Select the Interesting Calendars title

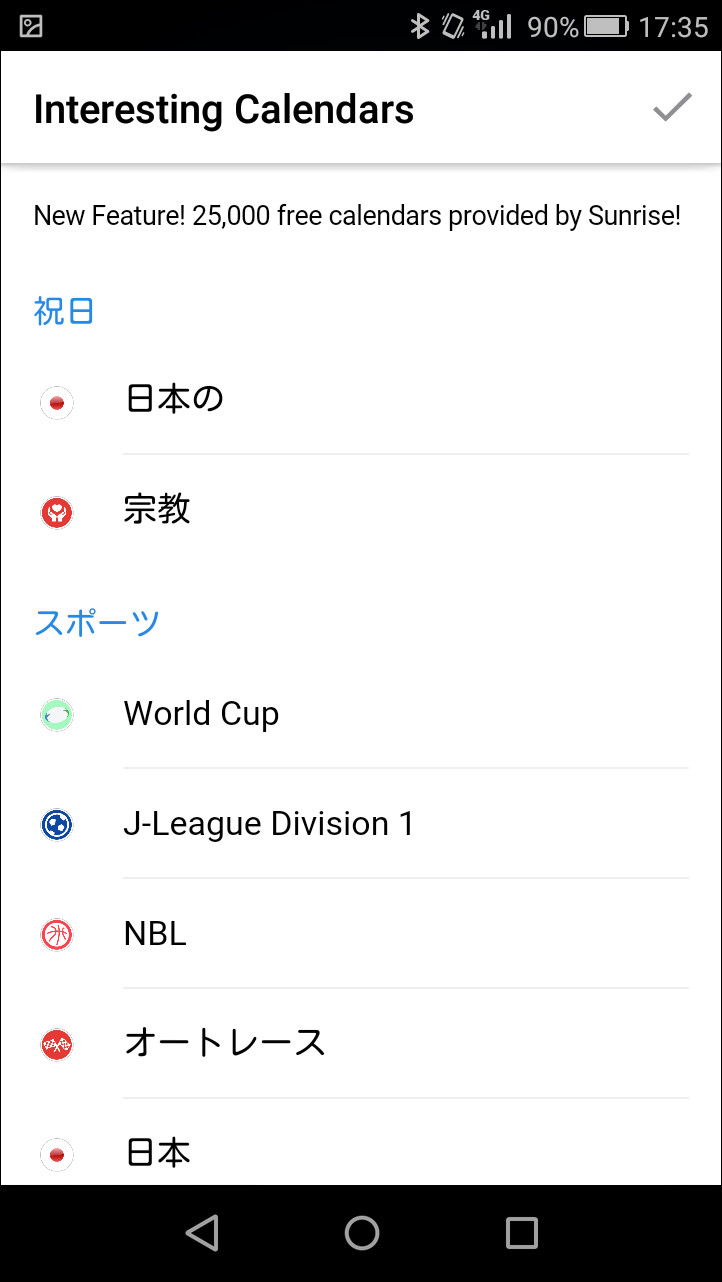pyautogui.click(x=223, y=109)
